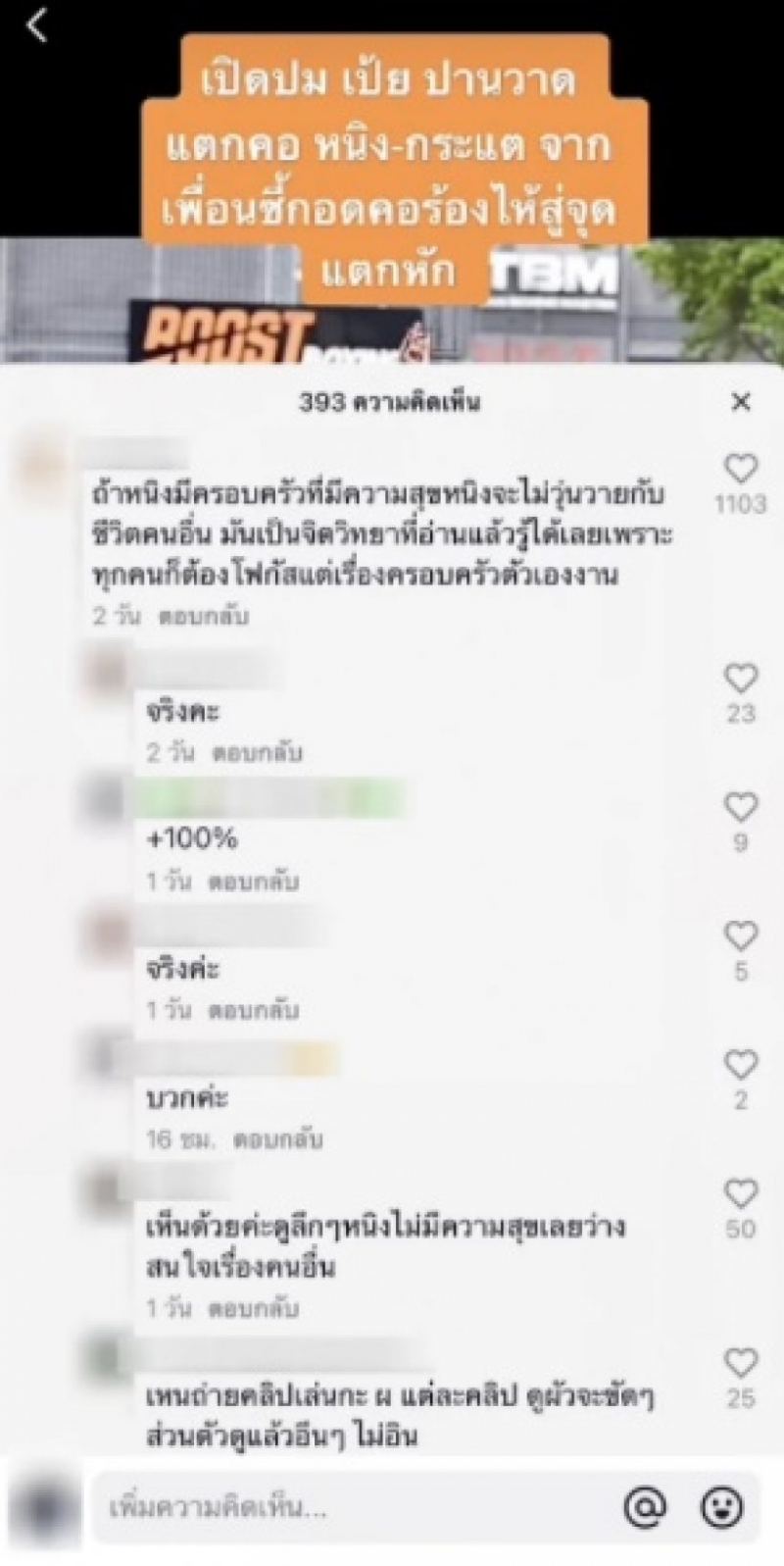The width and height of the screenshot is (784, 1566).
Task: Open the emoji picker
Action: [722, 1507]
